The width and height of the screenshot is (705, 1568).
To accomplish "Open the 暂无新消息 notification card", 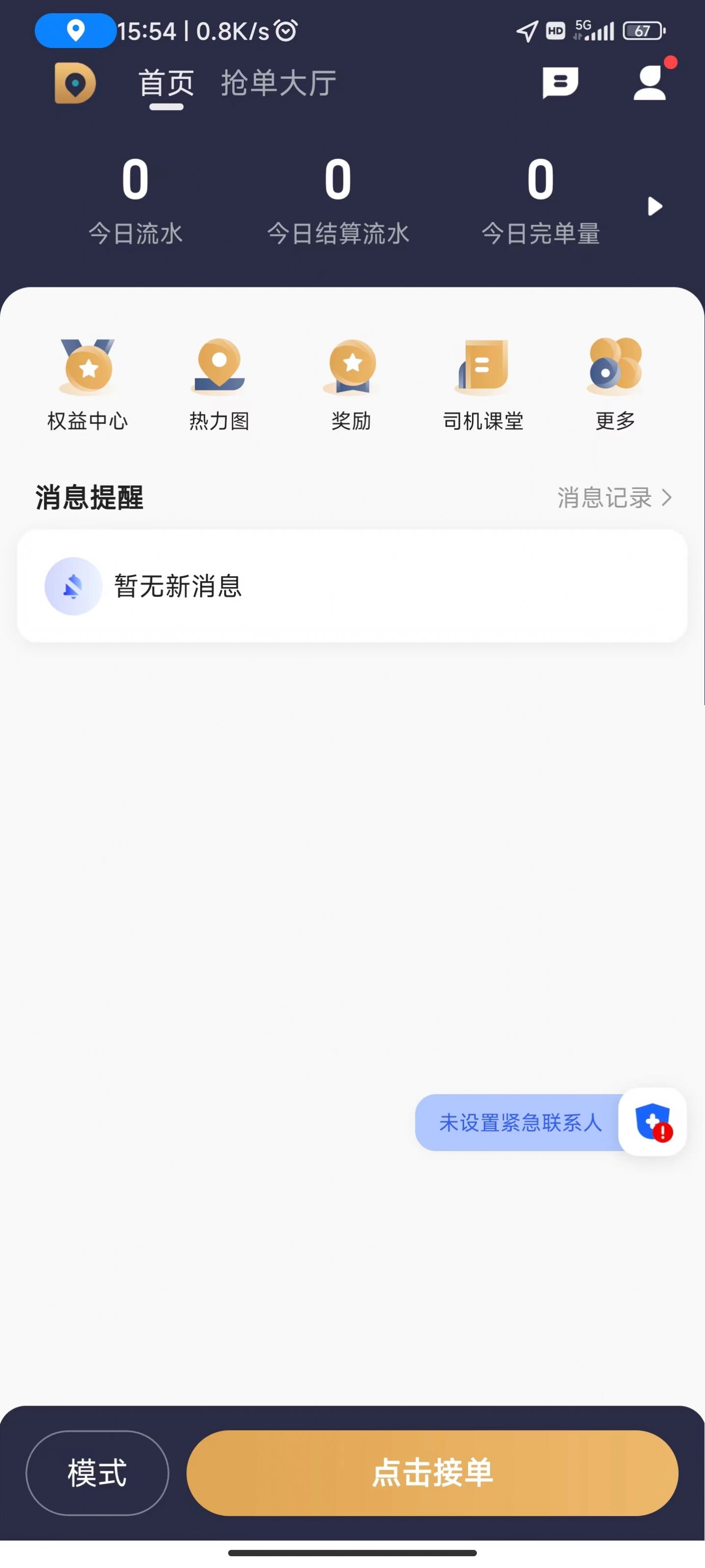I will tap(352, 586).
